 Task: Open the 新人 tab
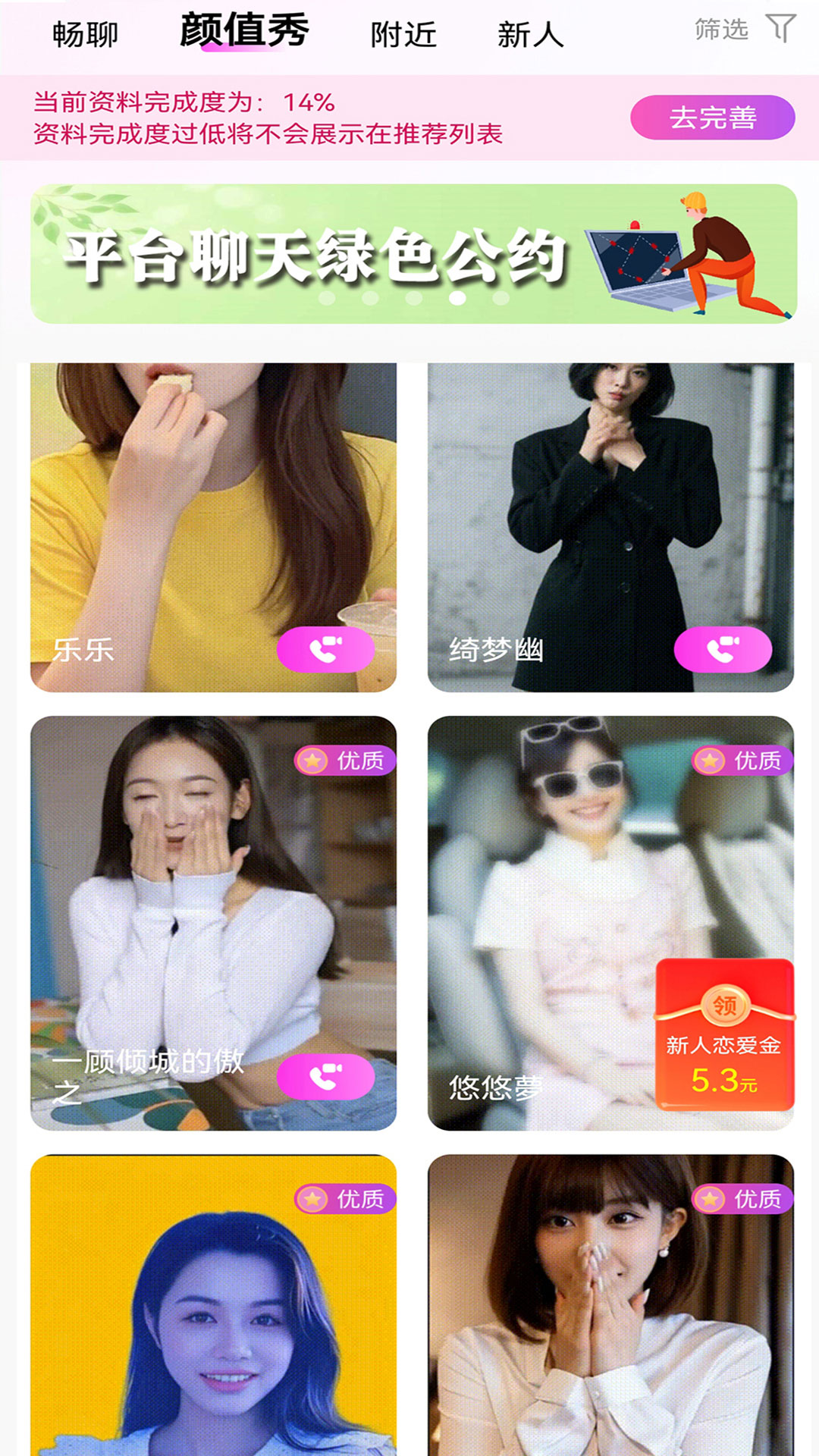[x=530, y=35]
